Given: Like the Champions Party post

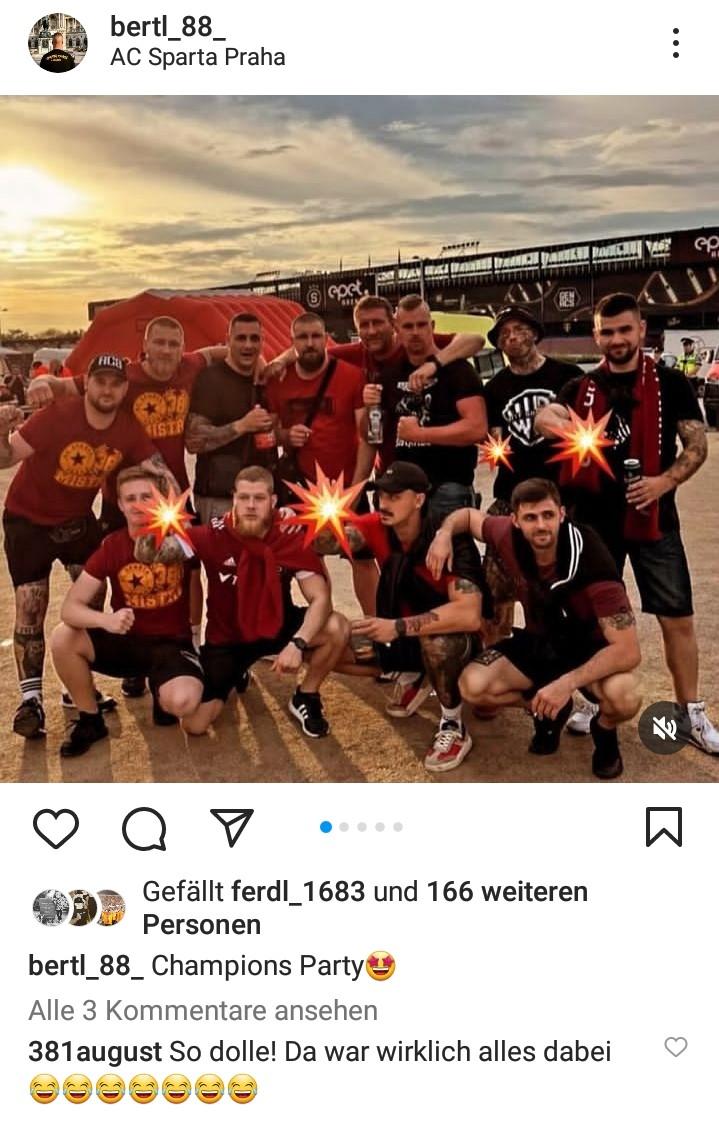Looking at the screenshot, I should coord(56,828).
